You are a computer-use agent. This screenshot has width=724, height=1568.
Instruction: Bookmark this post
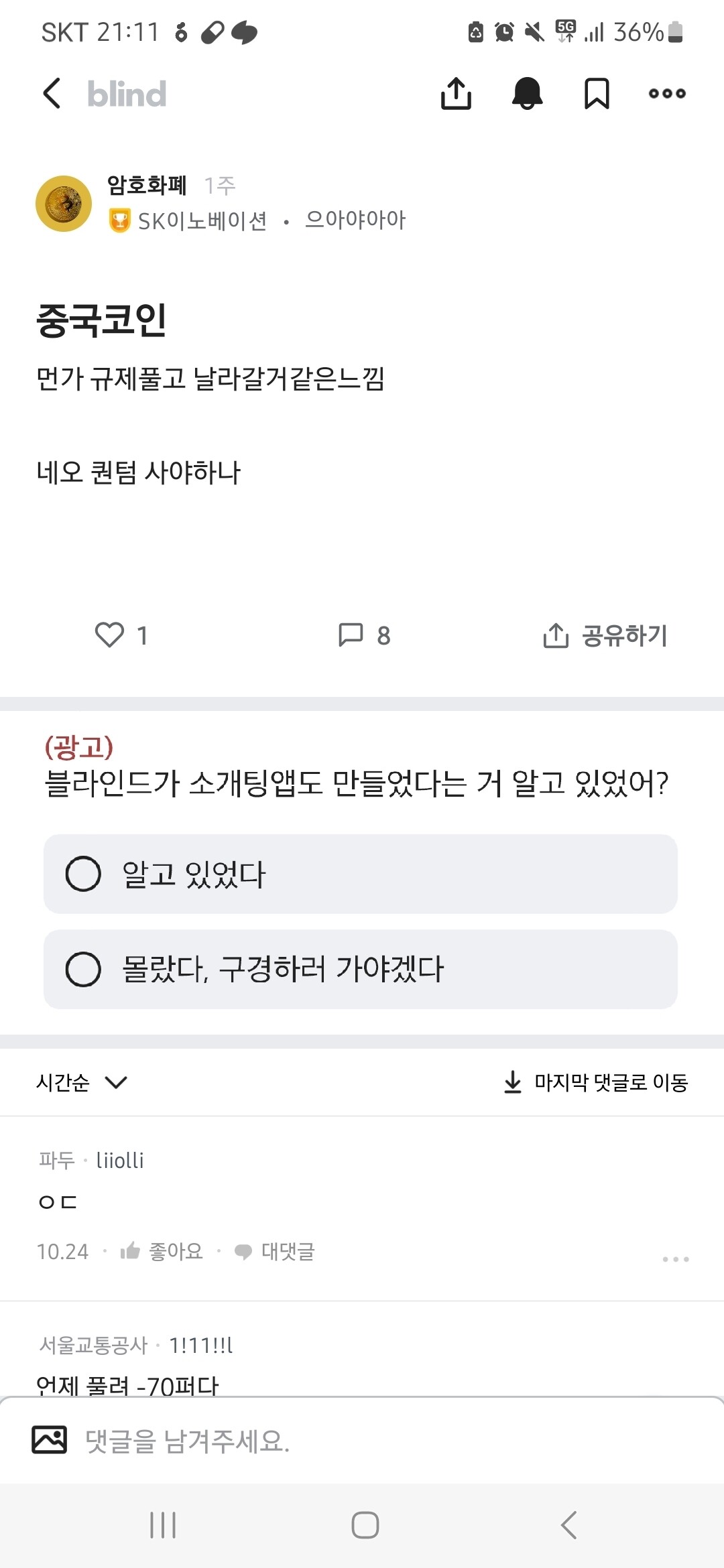pos(597,94)
